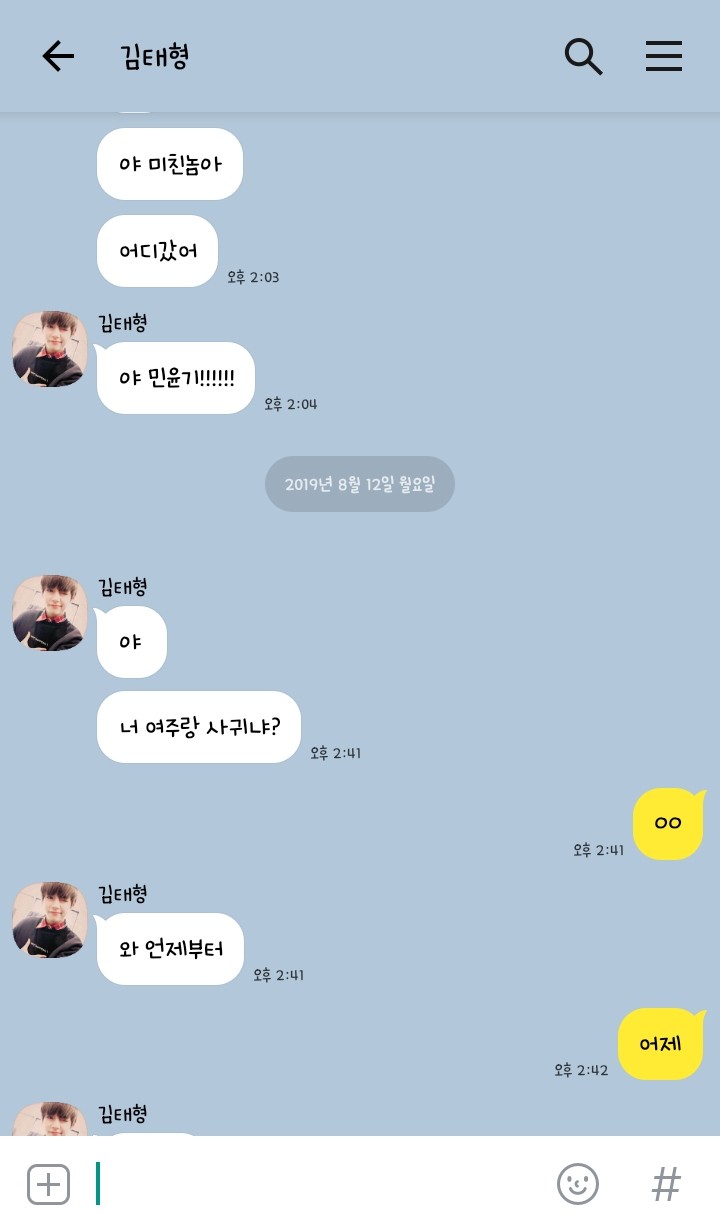Open 김태형's profile picture above 야 민윤기!!!!!!

[x=50, y=349]
